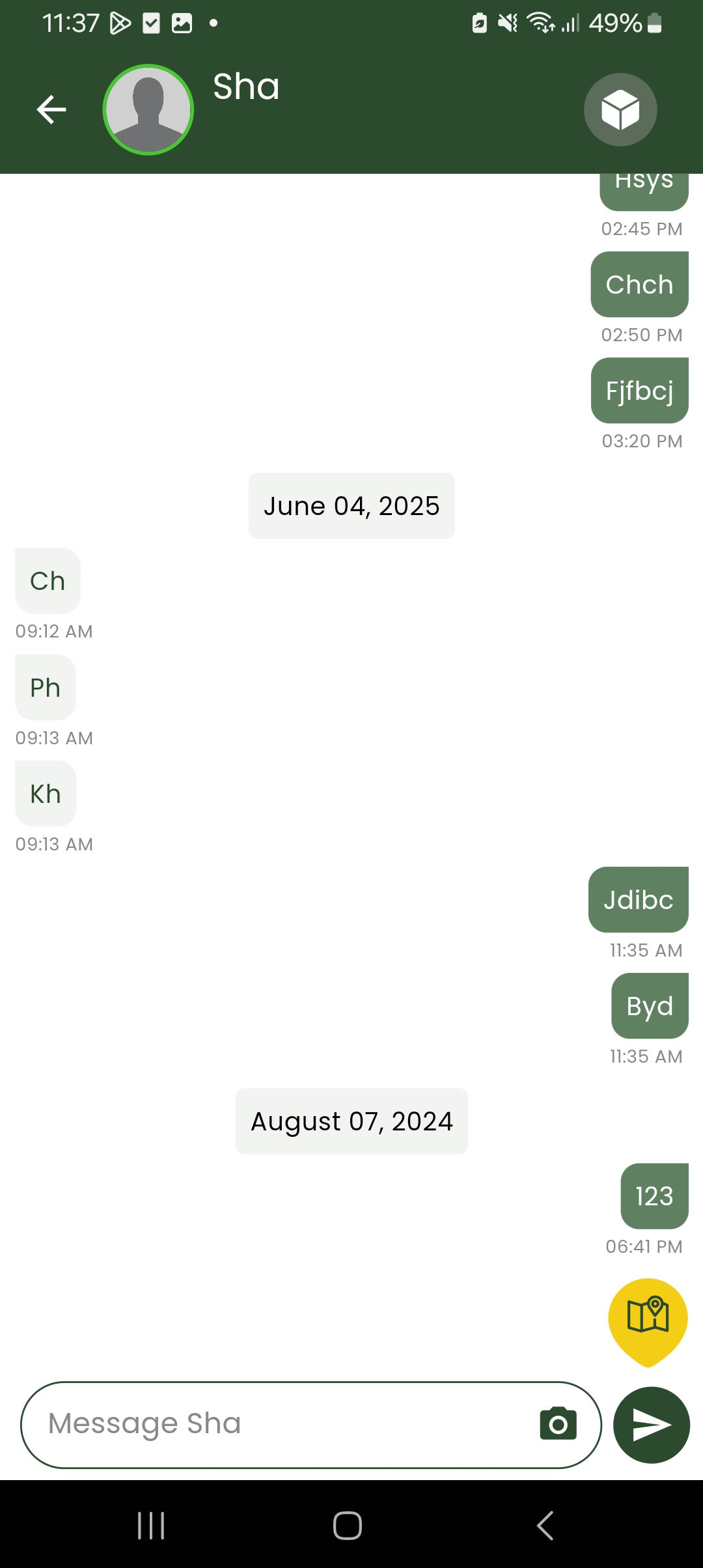Open the camera to attach a photo
Image resolution: width=703 pixels, height=1568 pixels.
[558, 1425]
